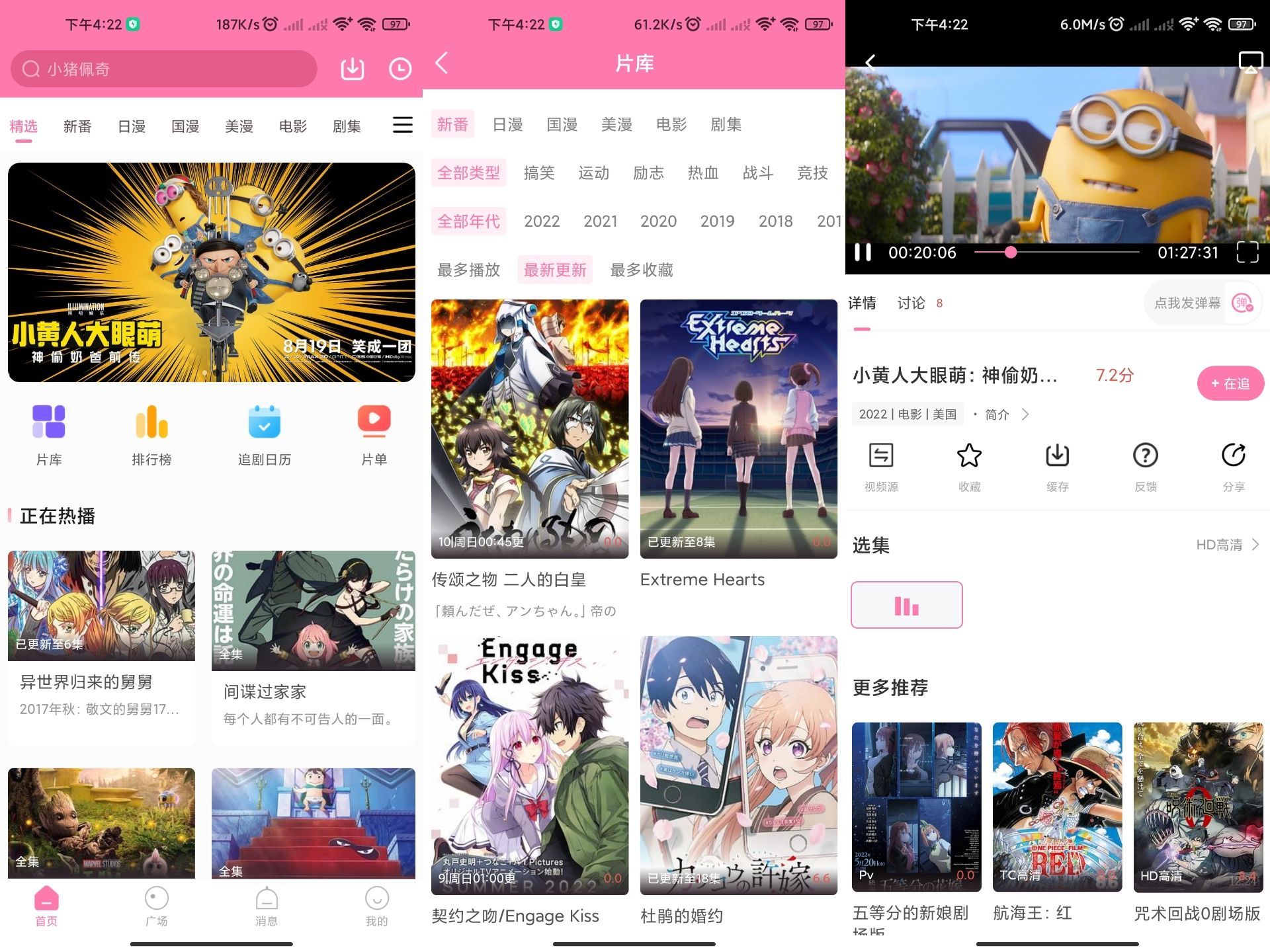The width and height of the screenshot is (1270, 952).
Task: Open the 排行榜 rankings shortcut
Action: [151, 434]
